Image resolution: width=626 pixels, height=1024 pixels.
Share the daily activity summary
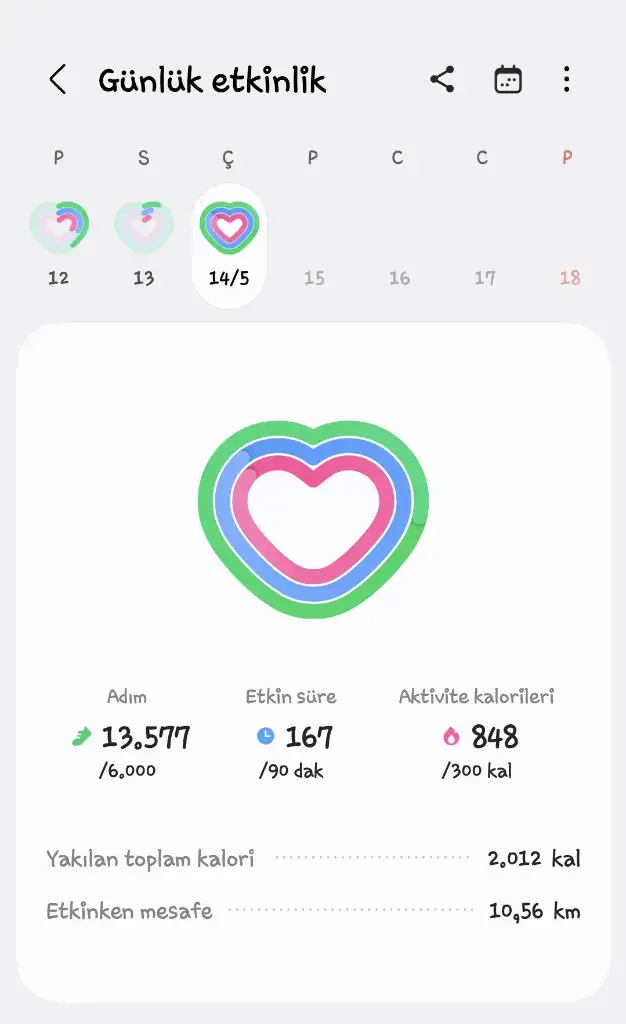(x=442, y=80)
